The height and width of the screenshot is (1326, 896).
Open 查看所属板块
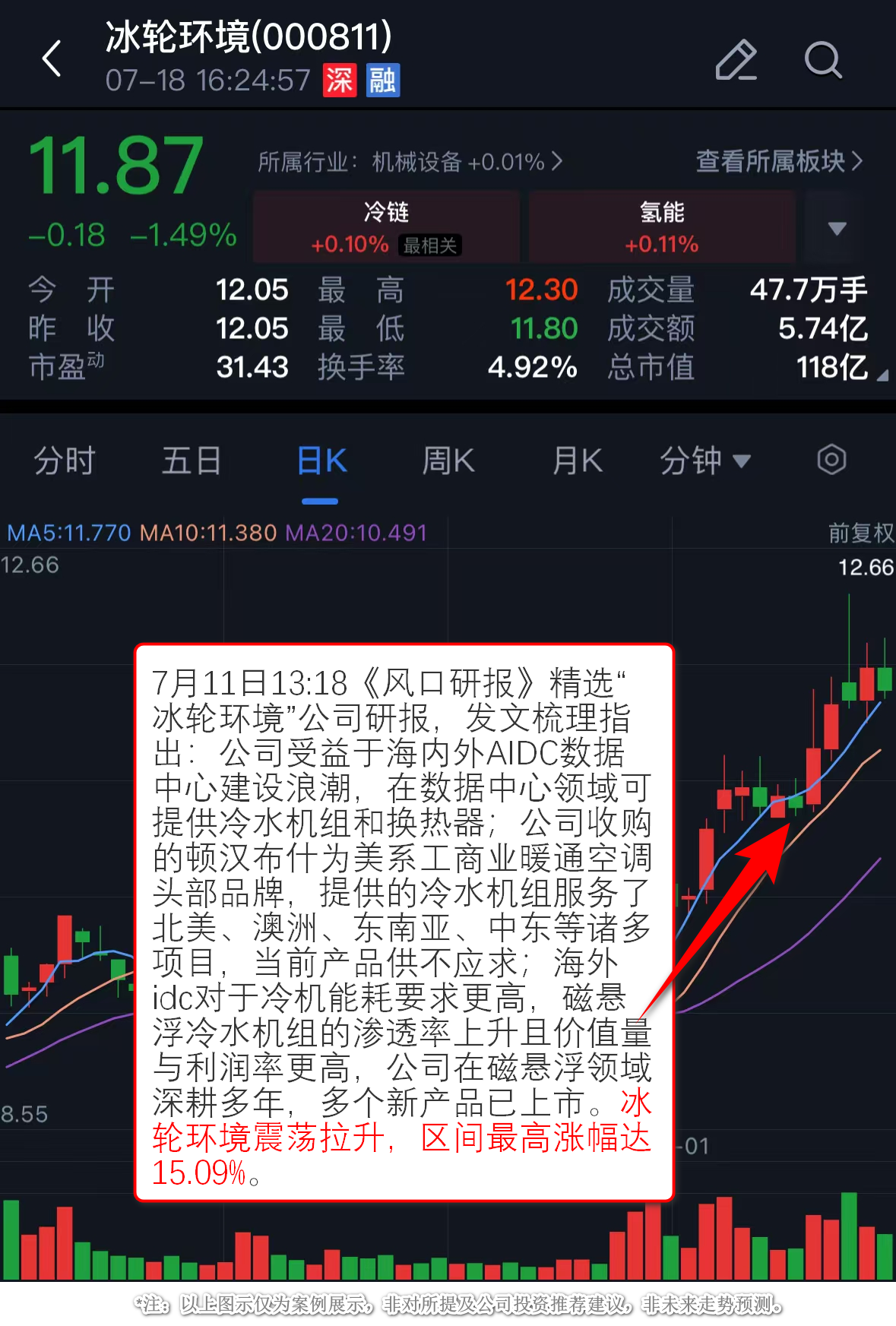tap(778, 161)
